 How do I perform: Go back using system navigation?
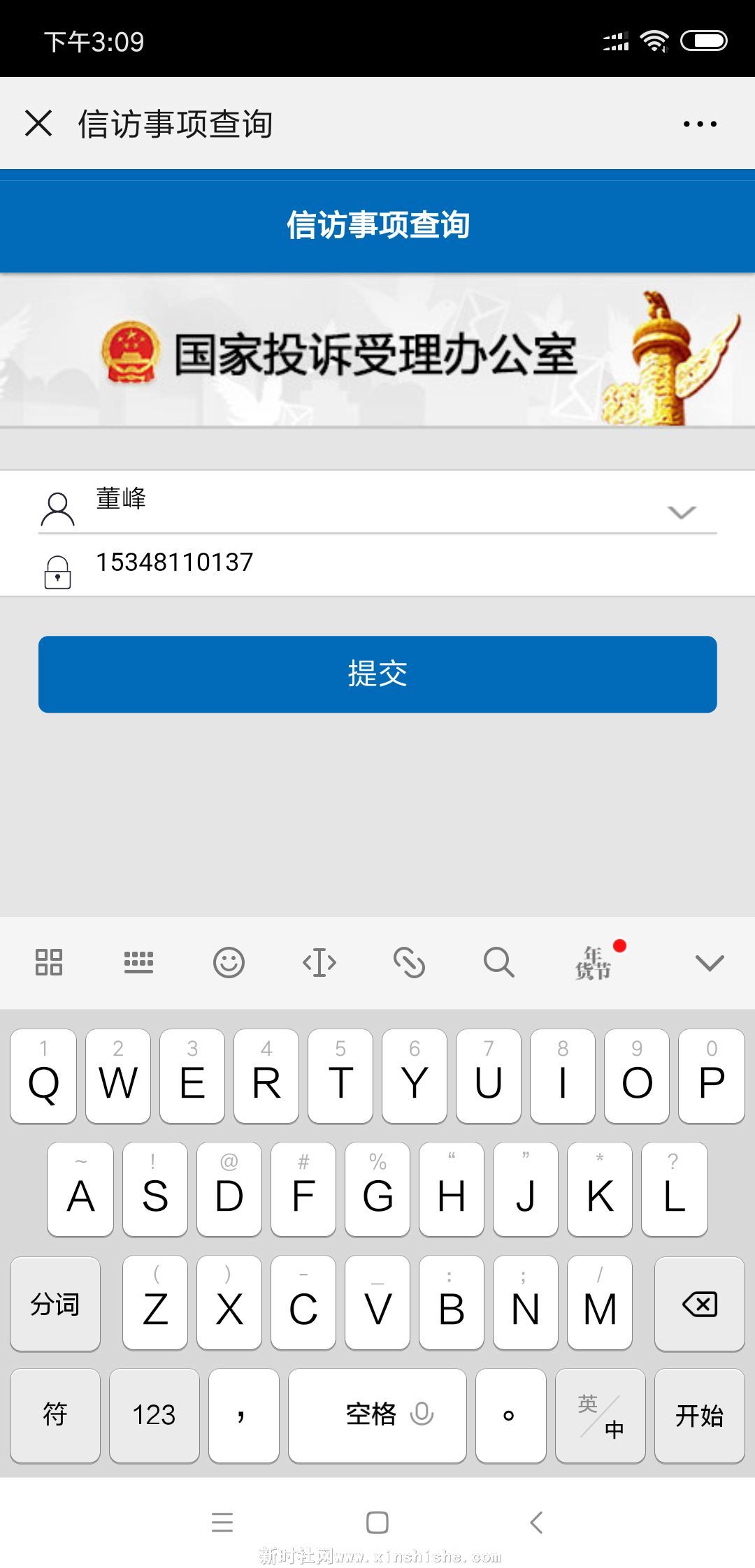pos(536,1522)
